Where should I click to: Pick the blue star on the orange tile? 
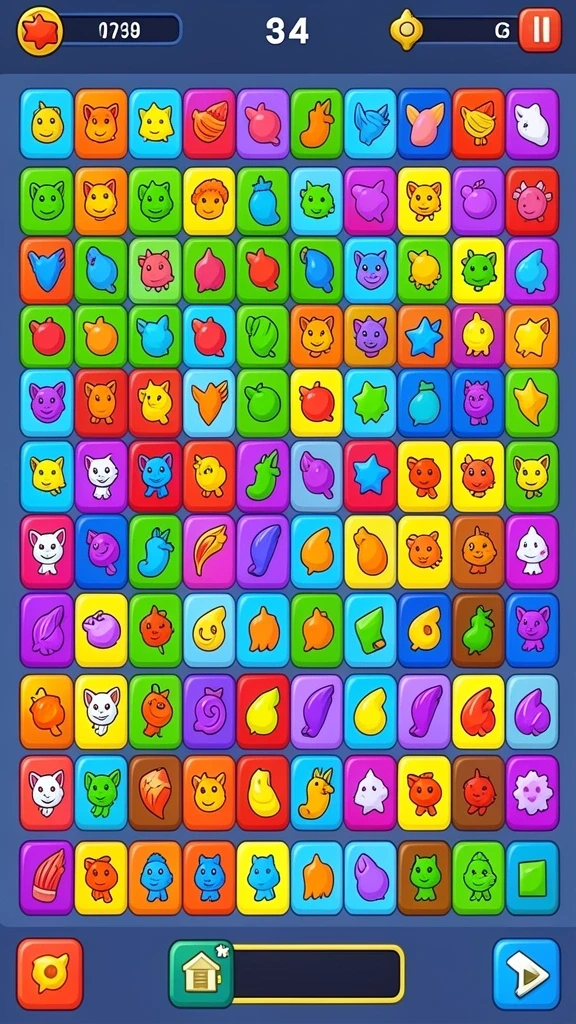pos(424,336)
